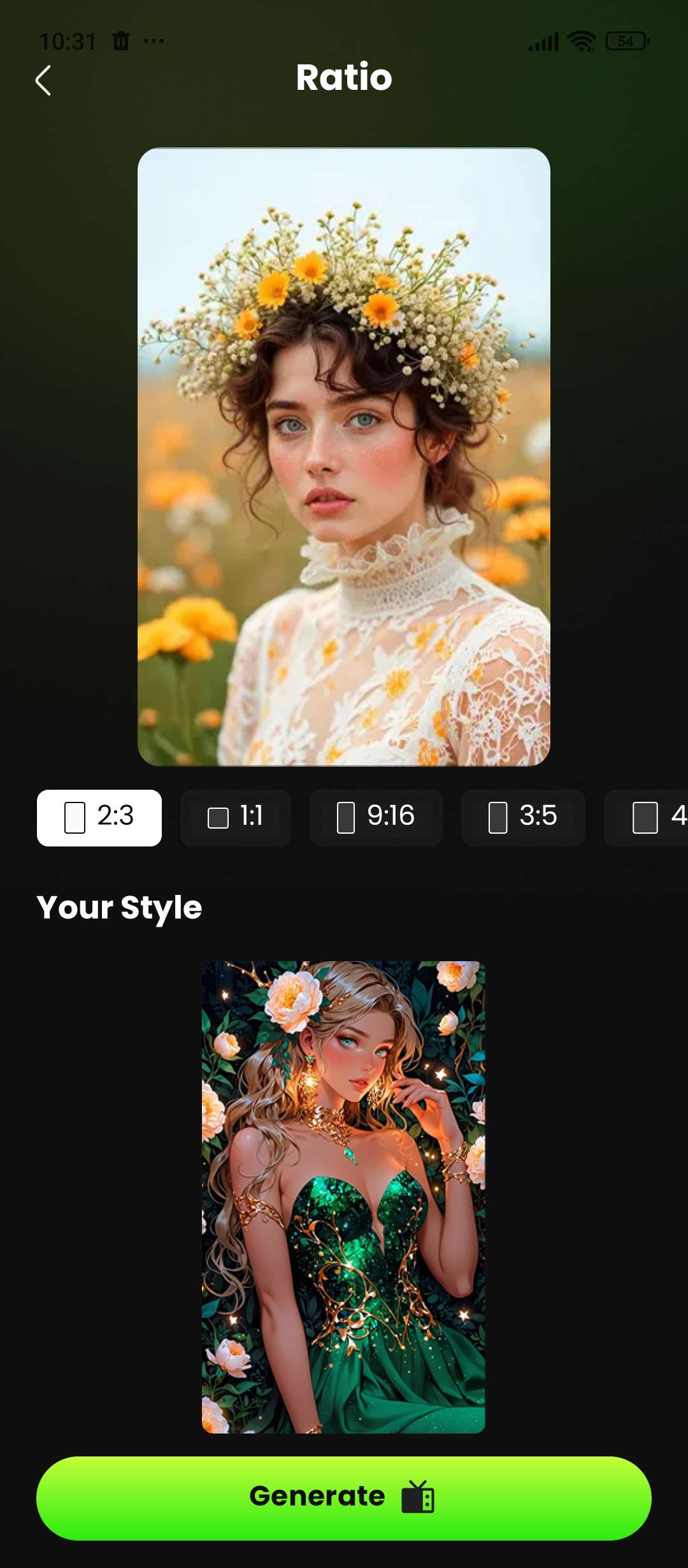Select the 3:5 aspect ratio
The height and width of the screenshot is (1568, 688).
coord(522,818)
